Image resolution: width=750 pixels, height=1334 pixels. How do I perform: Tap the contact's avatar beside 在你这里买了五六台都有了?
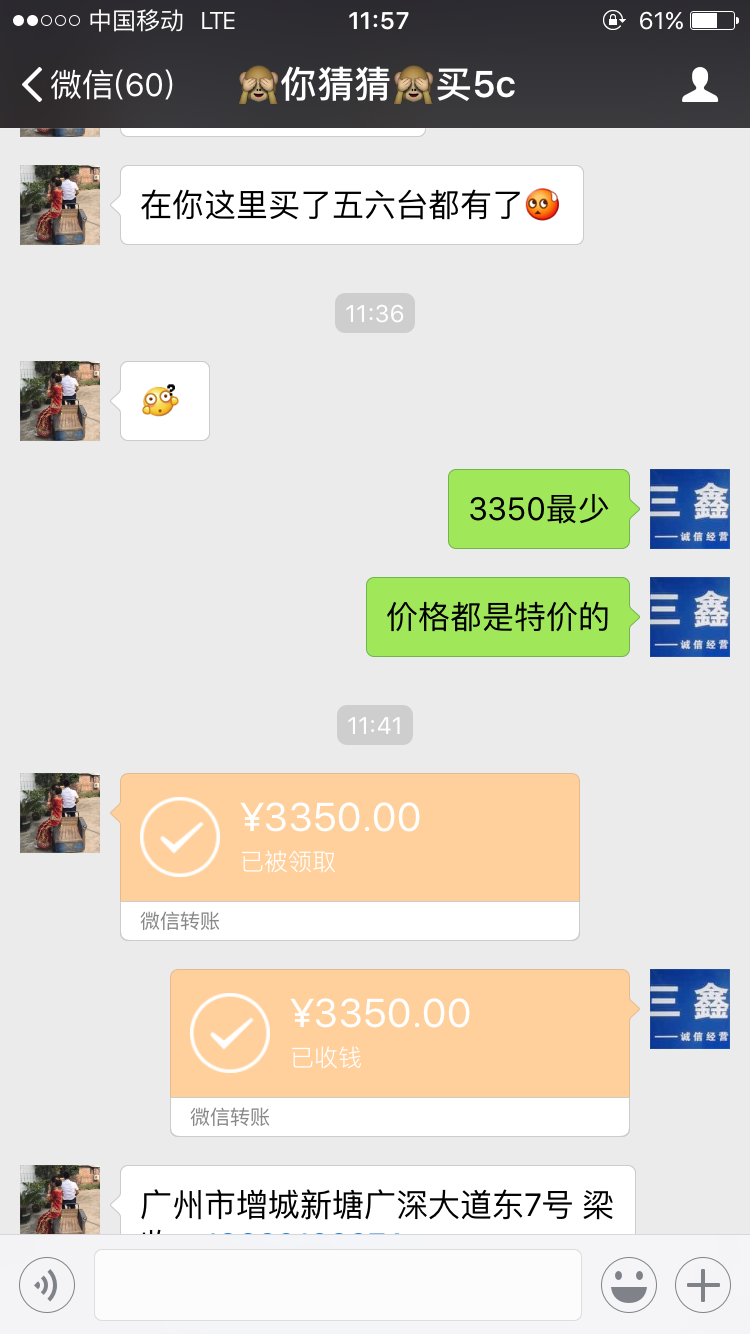coord(60,205)
